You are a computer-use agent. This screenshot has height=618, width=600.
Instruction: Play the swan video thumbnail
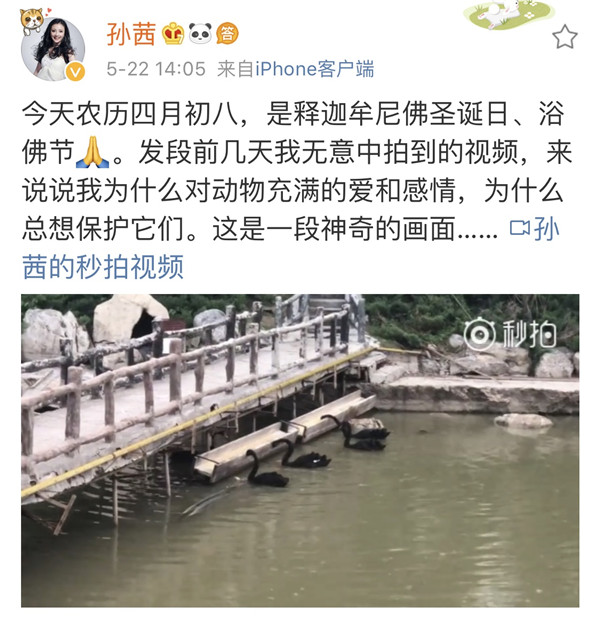[x=300, y=450]
